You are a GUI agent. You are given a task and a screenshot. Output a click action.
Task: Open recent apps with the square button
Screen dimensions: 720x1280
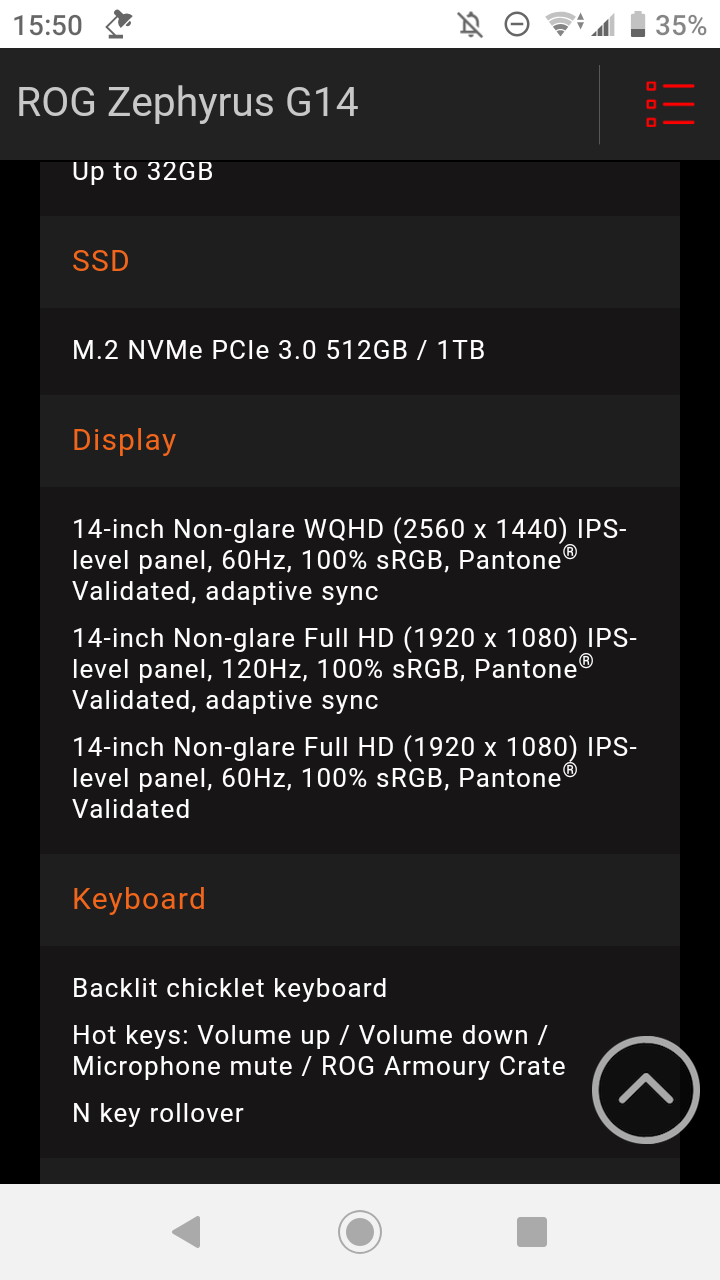pos(532,1232)
